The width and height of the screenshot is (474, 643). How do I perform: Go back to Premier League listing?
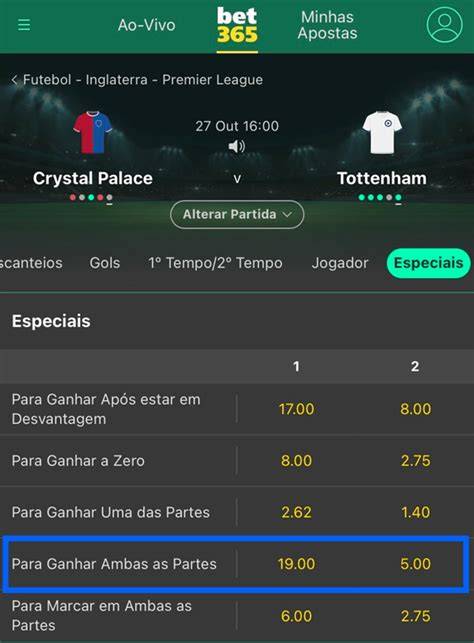[137, 80]
